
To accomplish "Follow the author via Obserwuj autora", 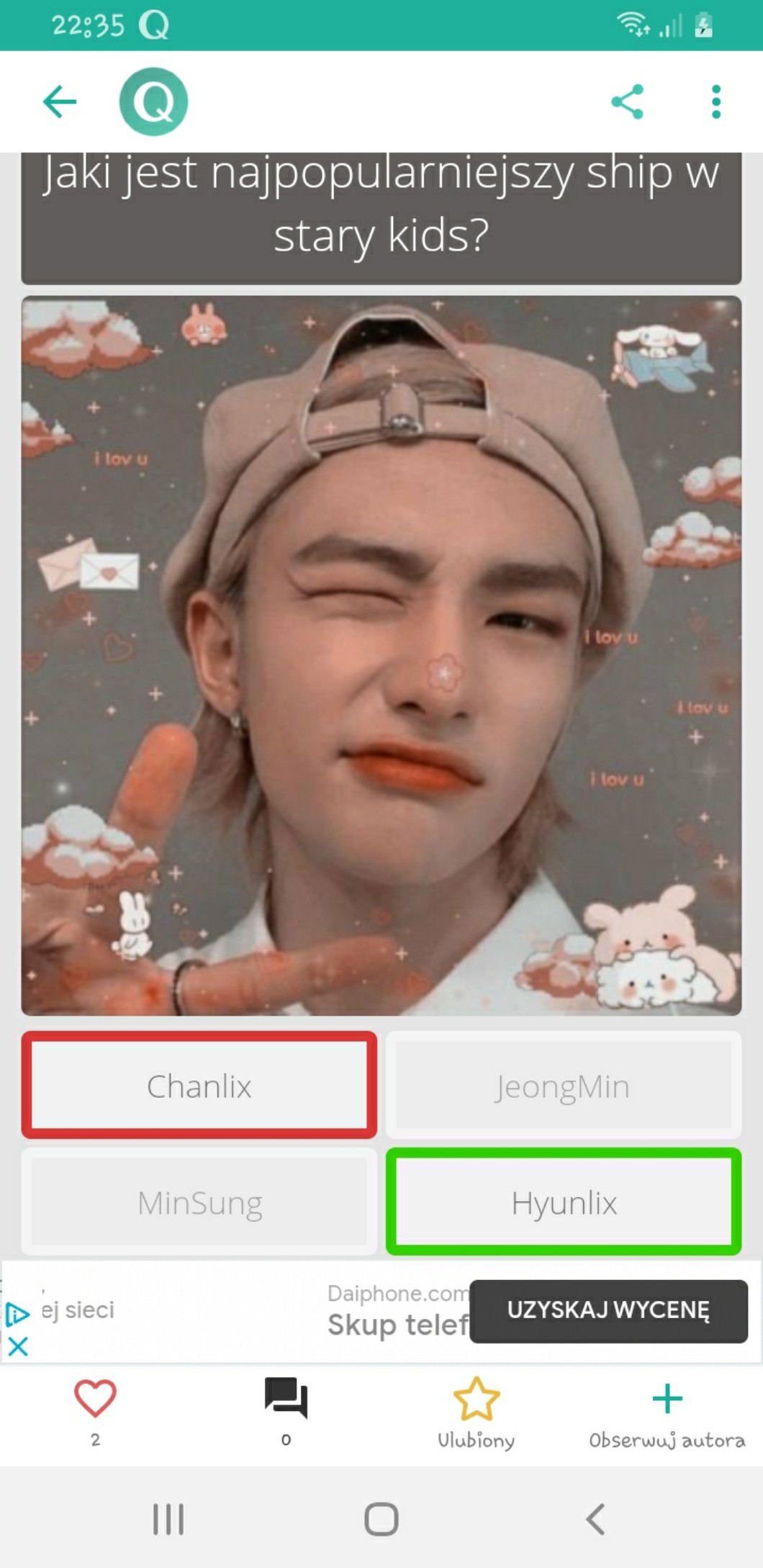I will 667,1411.
